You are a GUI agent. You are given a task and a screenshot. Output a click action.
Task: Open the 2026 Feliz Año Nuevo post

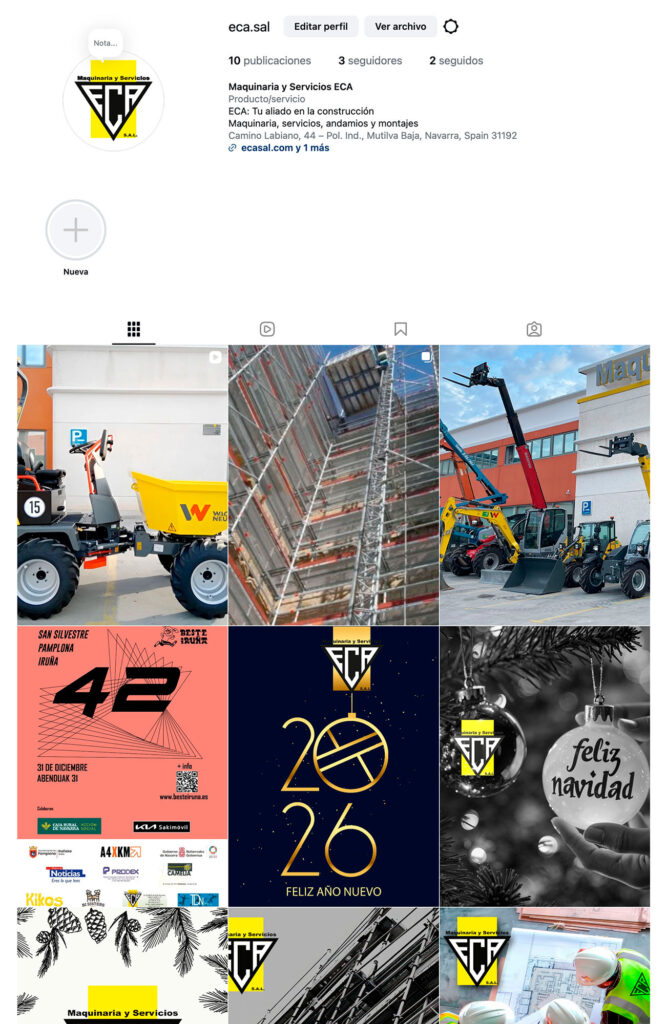point(333,766)
